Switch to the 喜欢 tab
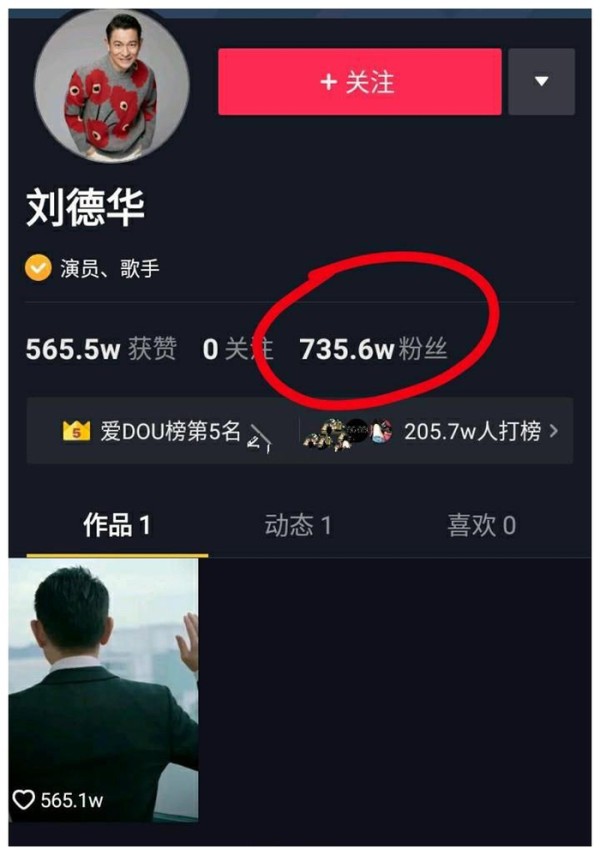The height and width of the screenshot is (855, 600). point(480,525)
